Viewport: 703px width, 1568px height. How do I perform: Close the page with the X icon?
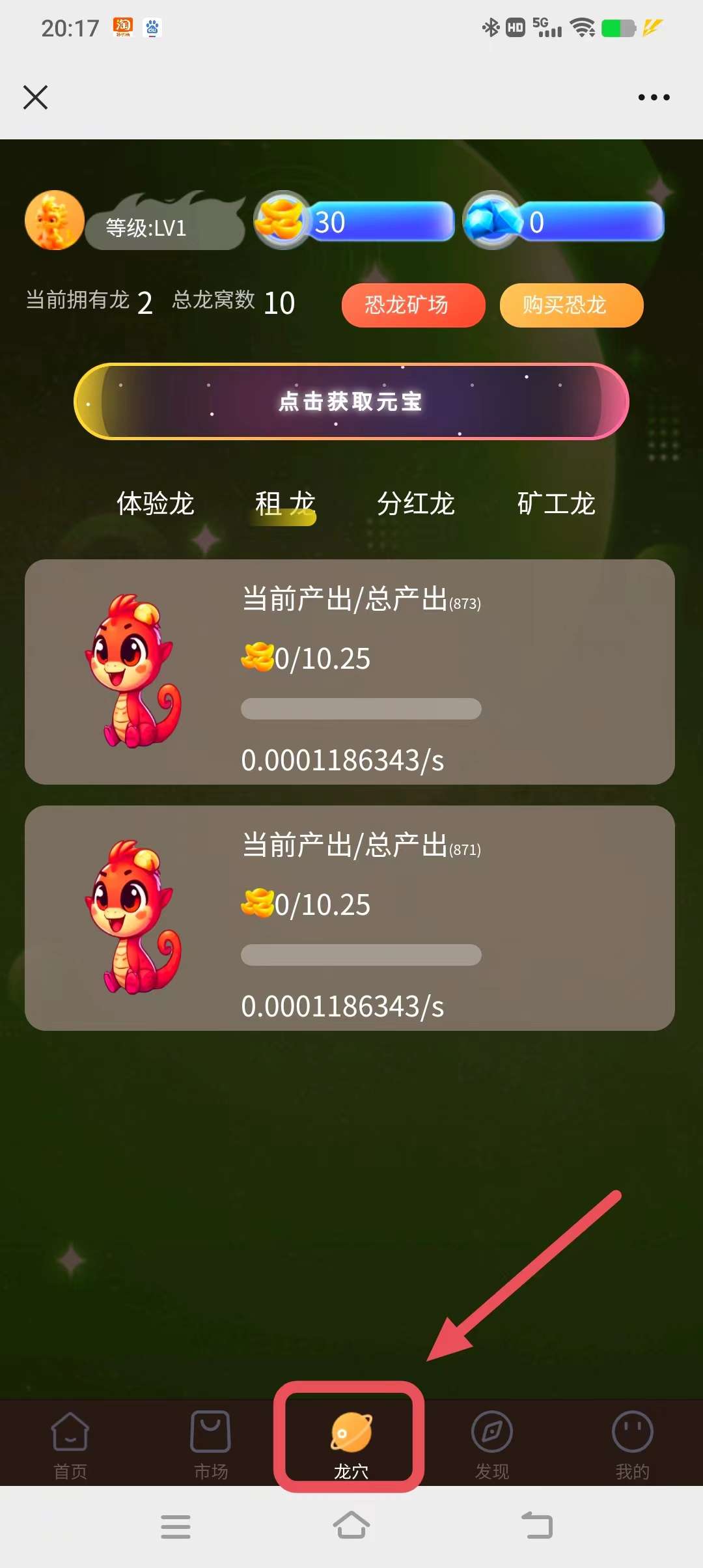35,98
